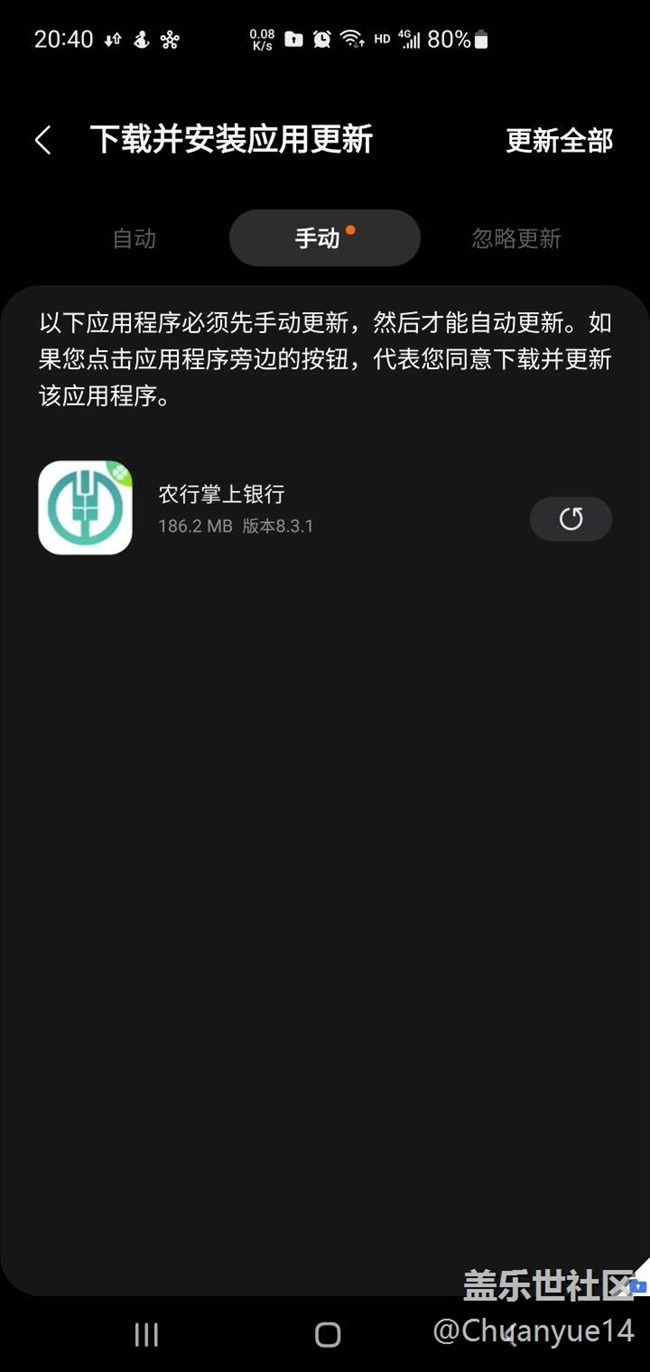Screen dimensions: 650x1372
Task: Update 农行掌上银行 with the refresh button
Action: coord(571,519)
